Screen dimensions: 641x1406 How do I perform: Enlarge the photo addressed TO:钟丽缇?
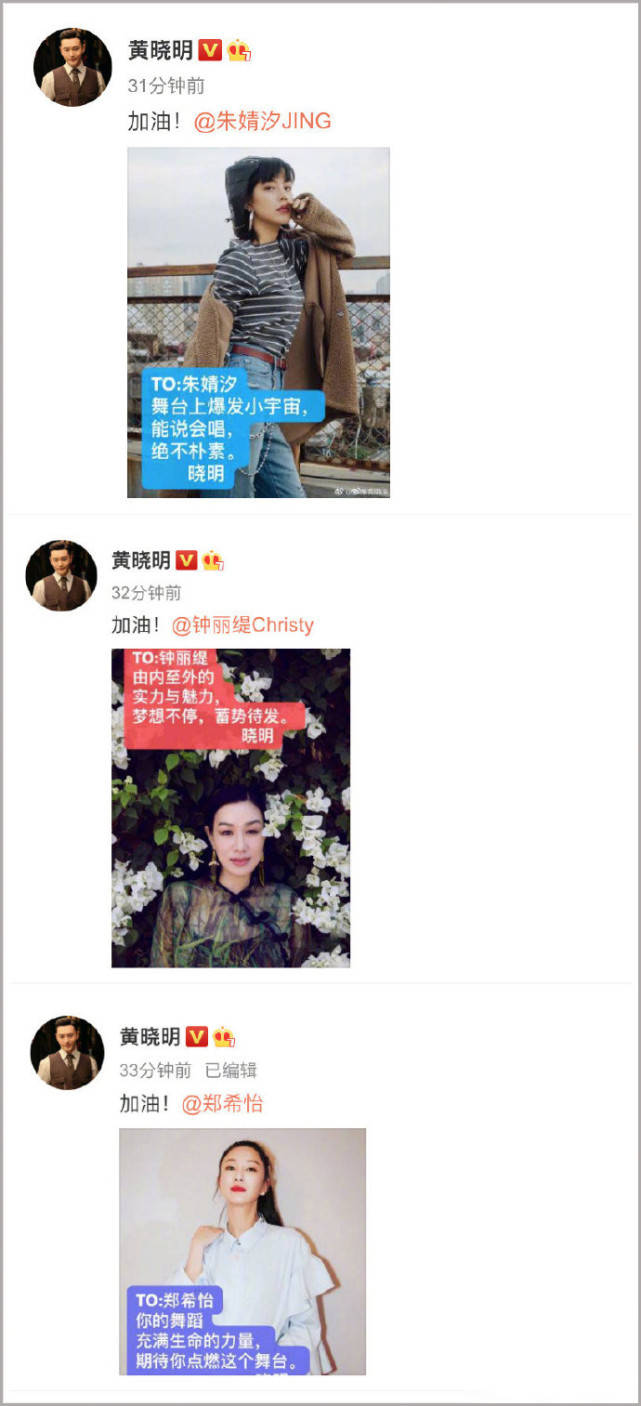230,808
